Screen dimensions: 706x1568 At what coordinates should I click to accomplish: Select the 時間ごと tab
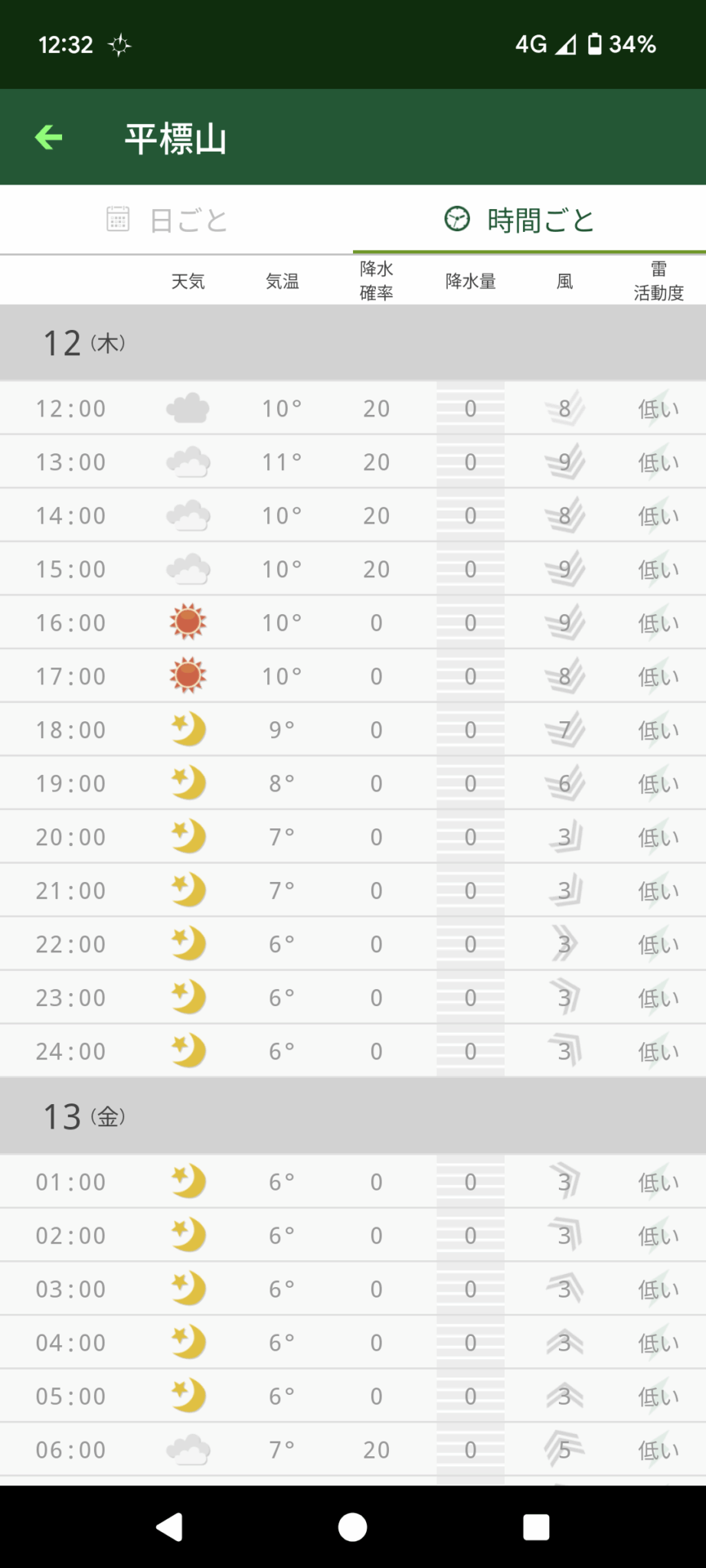pos(529,220)
